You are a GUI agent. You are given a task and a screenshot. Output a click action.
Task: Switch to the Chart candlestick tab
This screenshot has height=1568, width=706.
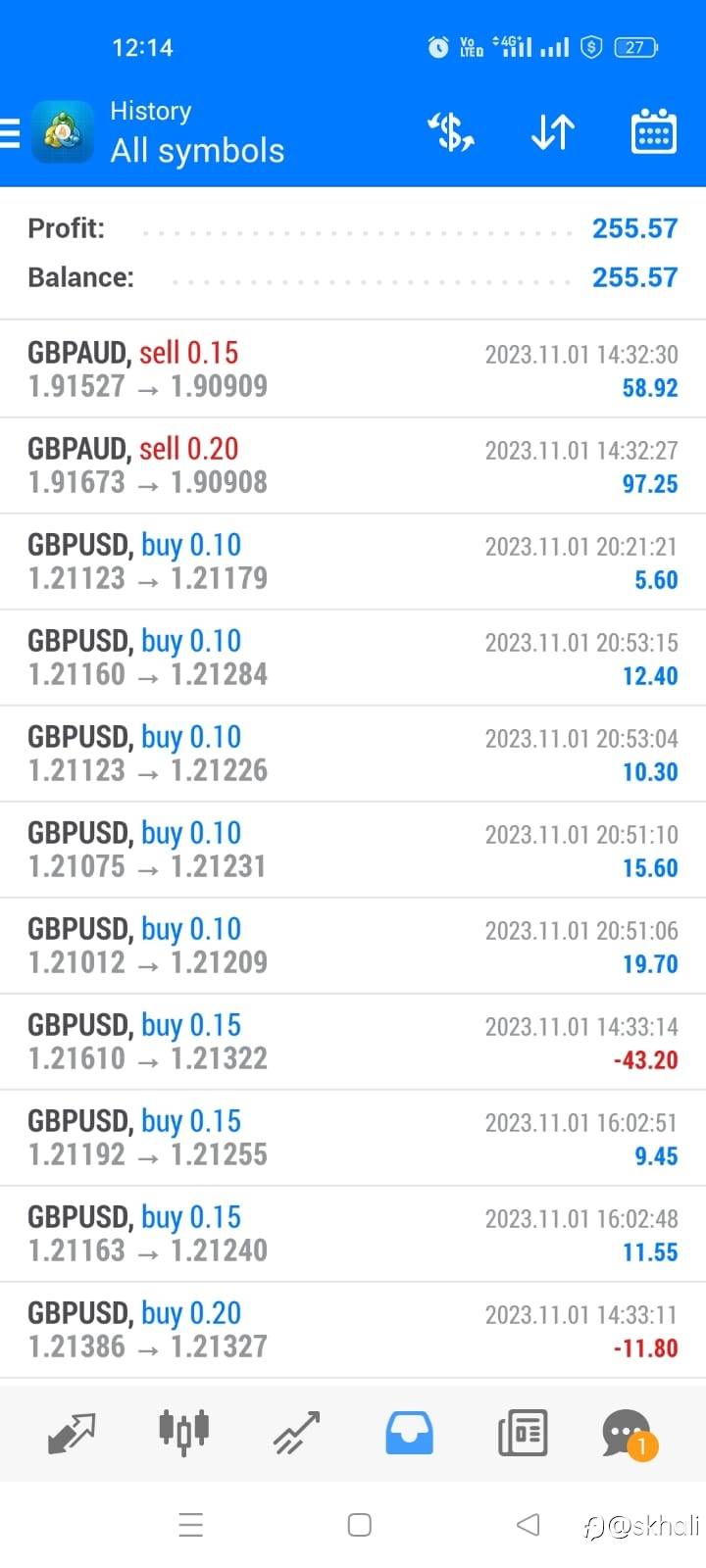(184, 1431)
